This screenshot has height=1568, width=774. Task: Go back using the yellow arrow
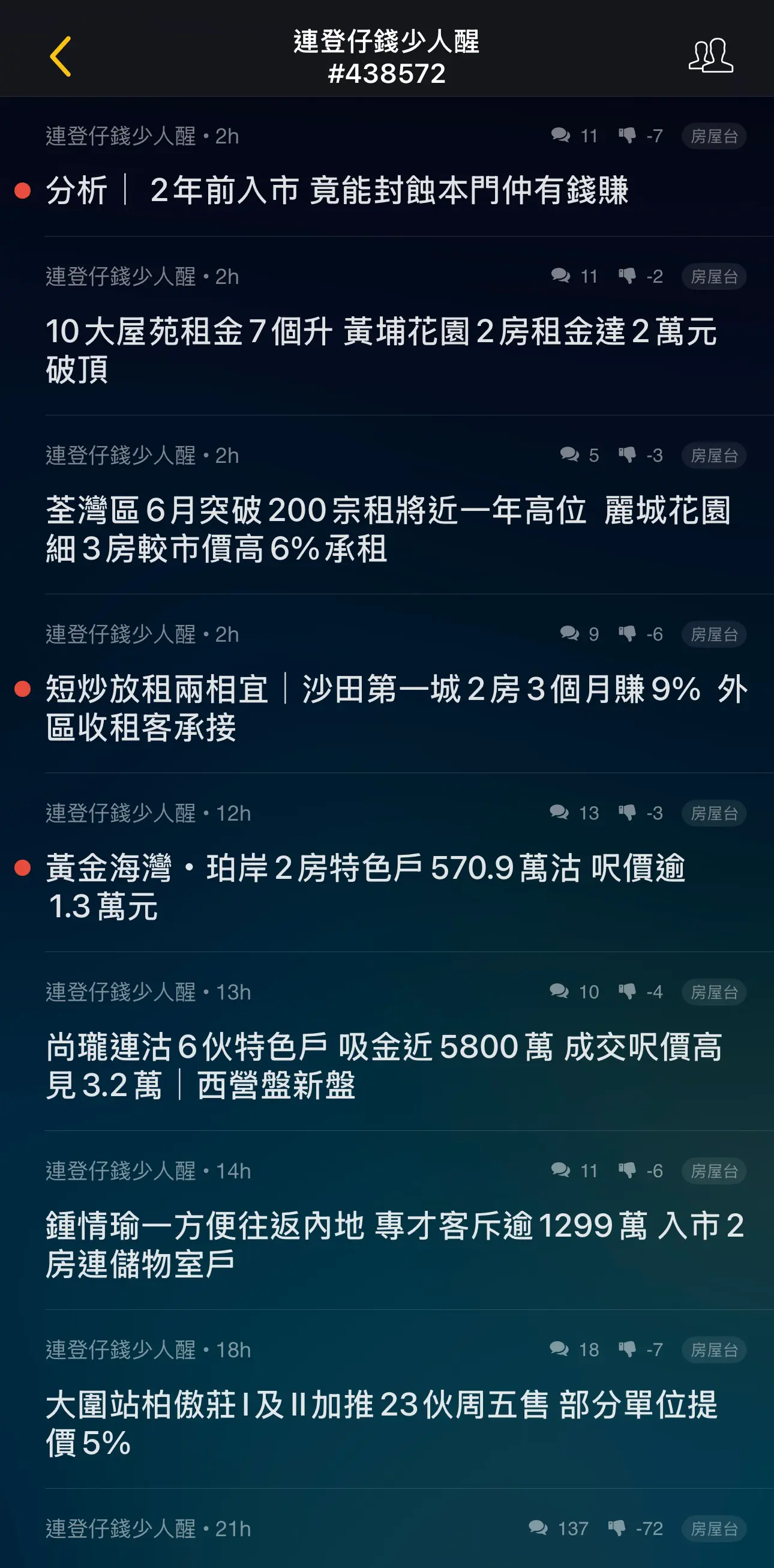[x=60, y=56]
